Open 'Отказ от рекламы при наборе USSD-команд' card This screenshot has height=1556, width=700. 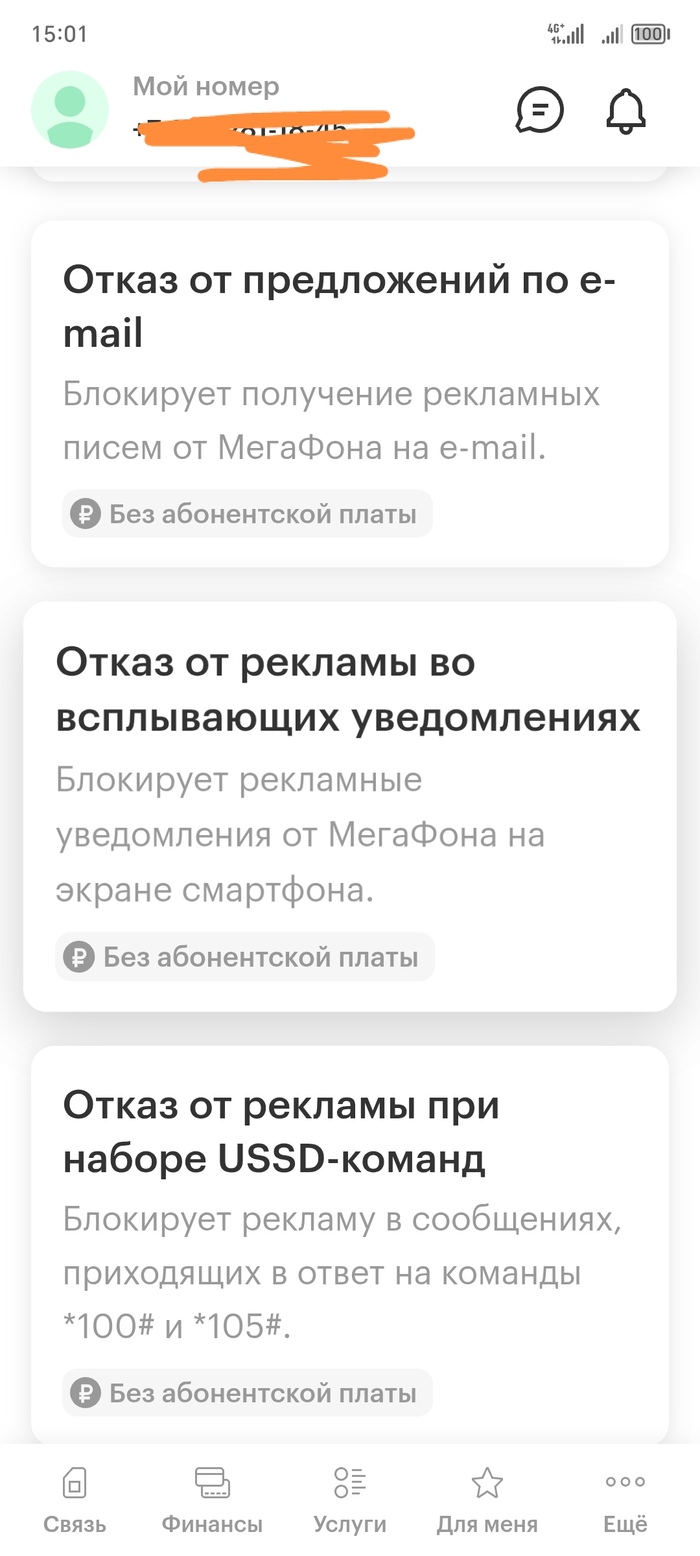tap(349, 1243)
